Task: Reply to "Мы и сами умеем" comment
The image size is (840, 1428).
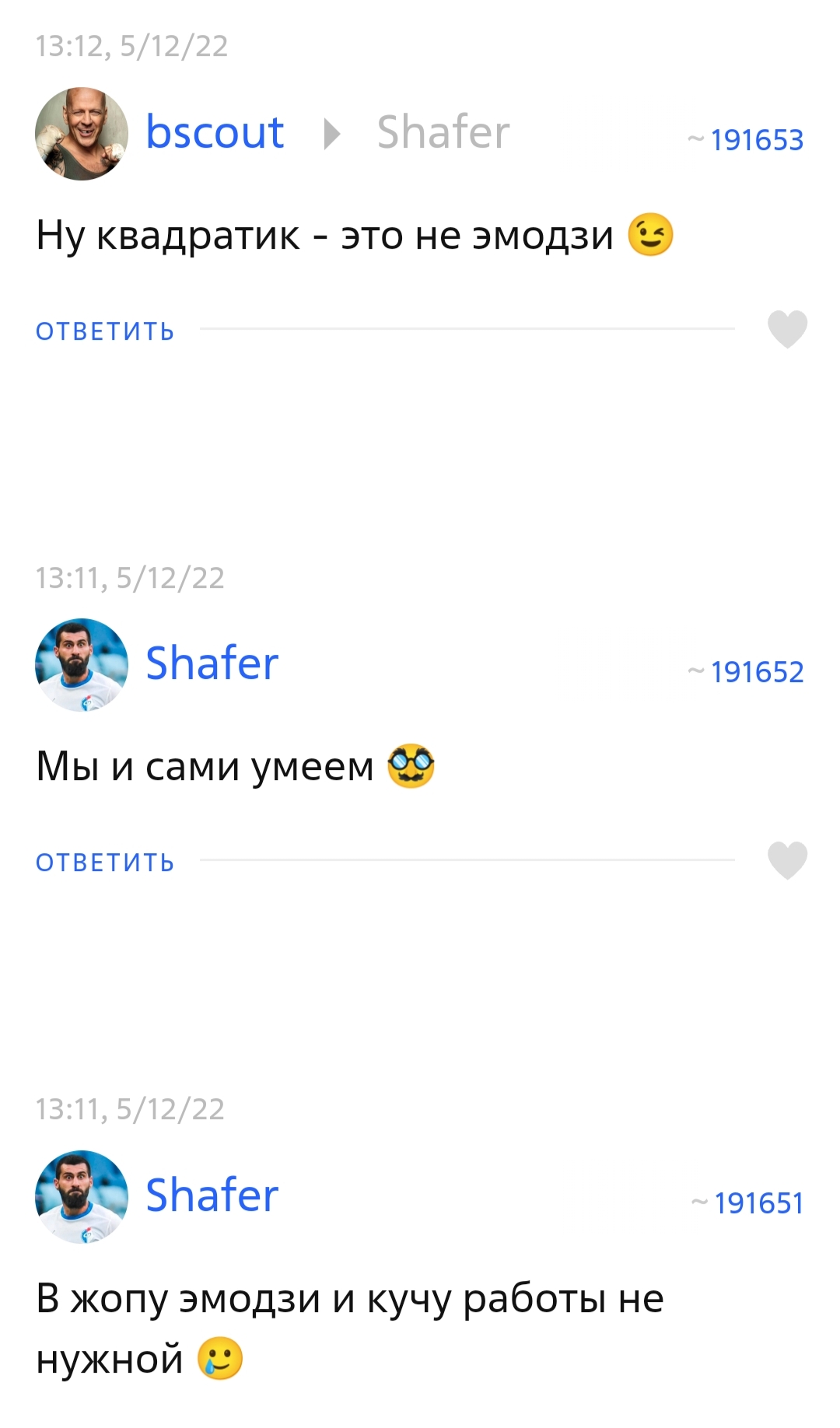Action: click(105, 863)
